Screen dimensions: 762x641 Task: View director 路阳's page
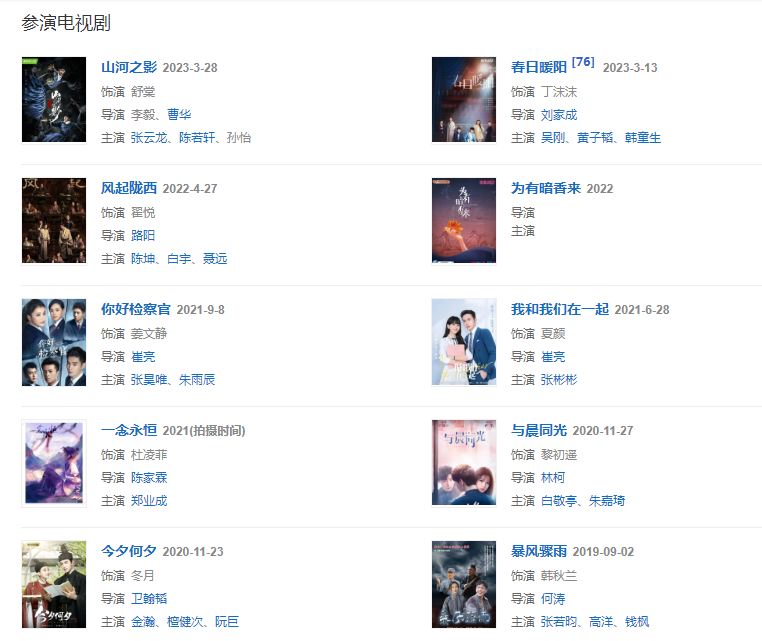tap(143, 236)
